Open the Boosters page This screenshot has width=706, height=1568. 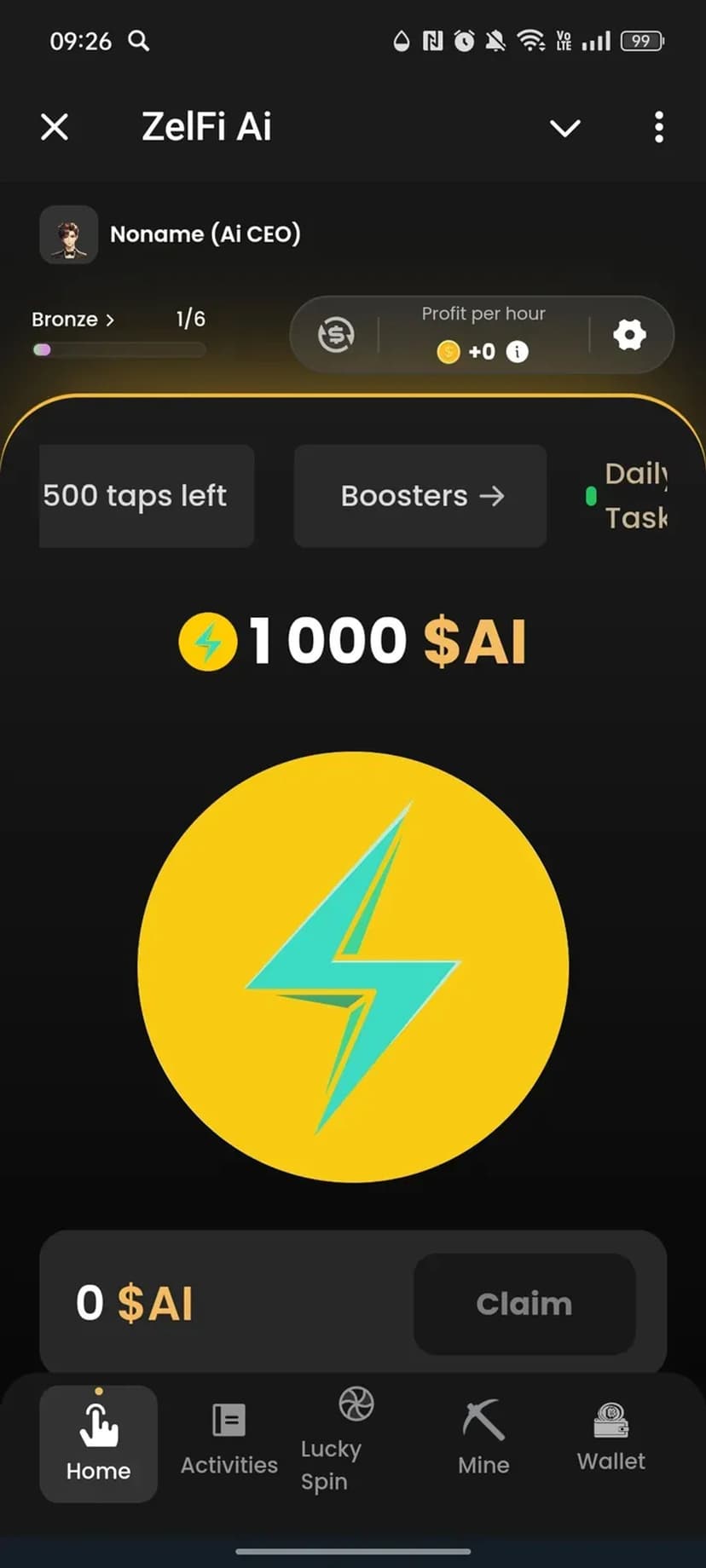[x=420, y=496]
